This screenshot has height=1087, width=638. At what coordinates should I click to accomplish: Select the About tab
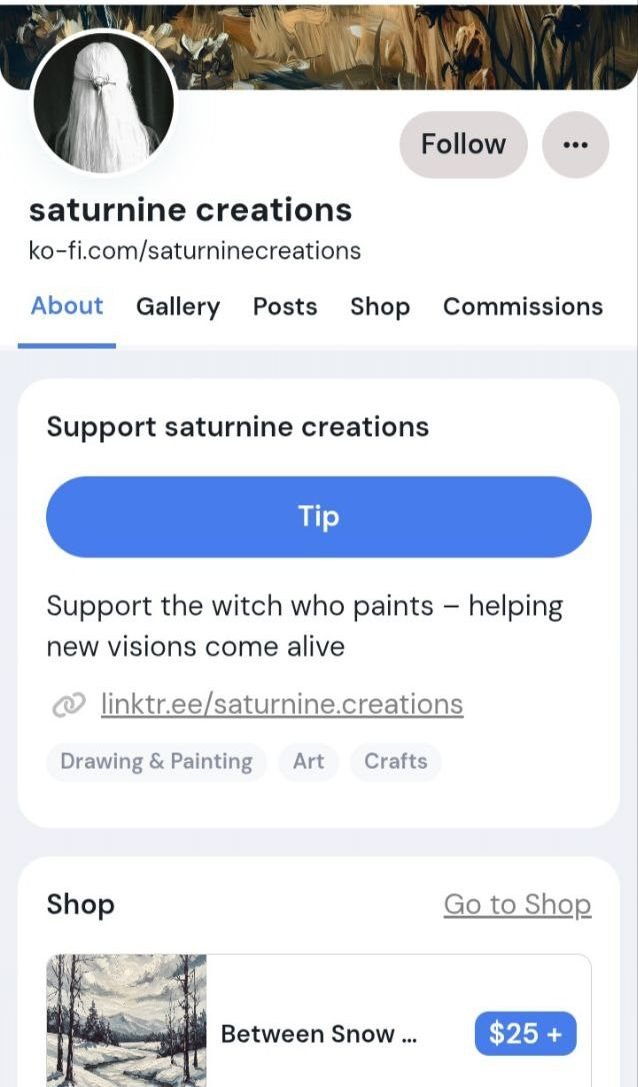pyautogui.click(x=67, y=306)
